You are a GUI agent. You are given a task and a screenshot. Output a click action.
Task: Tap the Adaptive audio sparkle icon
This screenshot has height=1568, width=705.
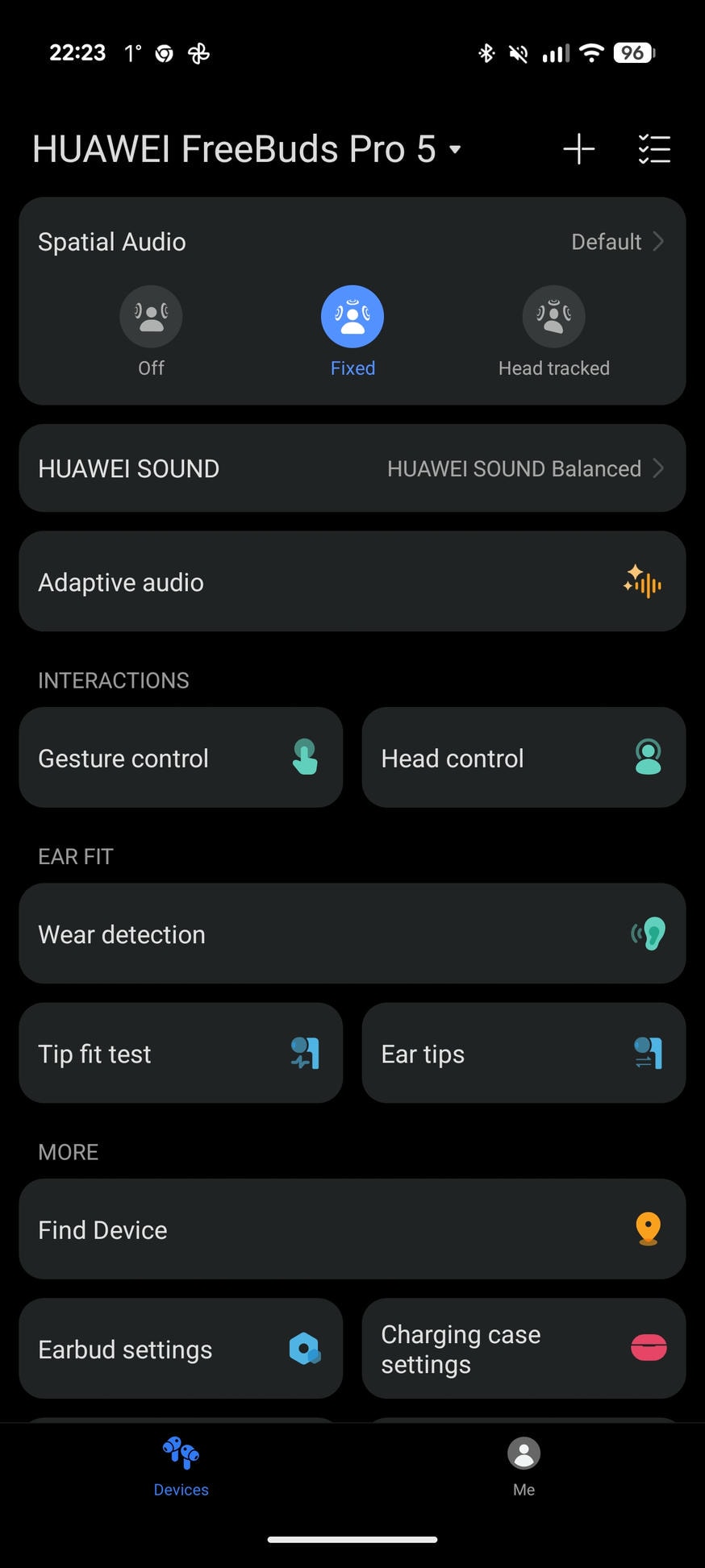click(x=642, y=581)
